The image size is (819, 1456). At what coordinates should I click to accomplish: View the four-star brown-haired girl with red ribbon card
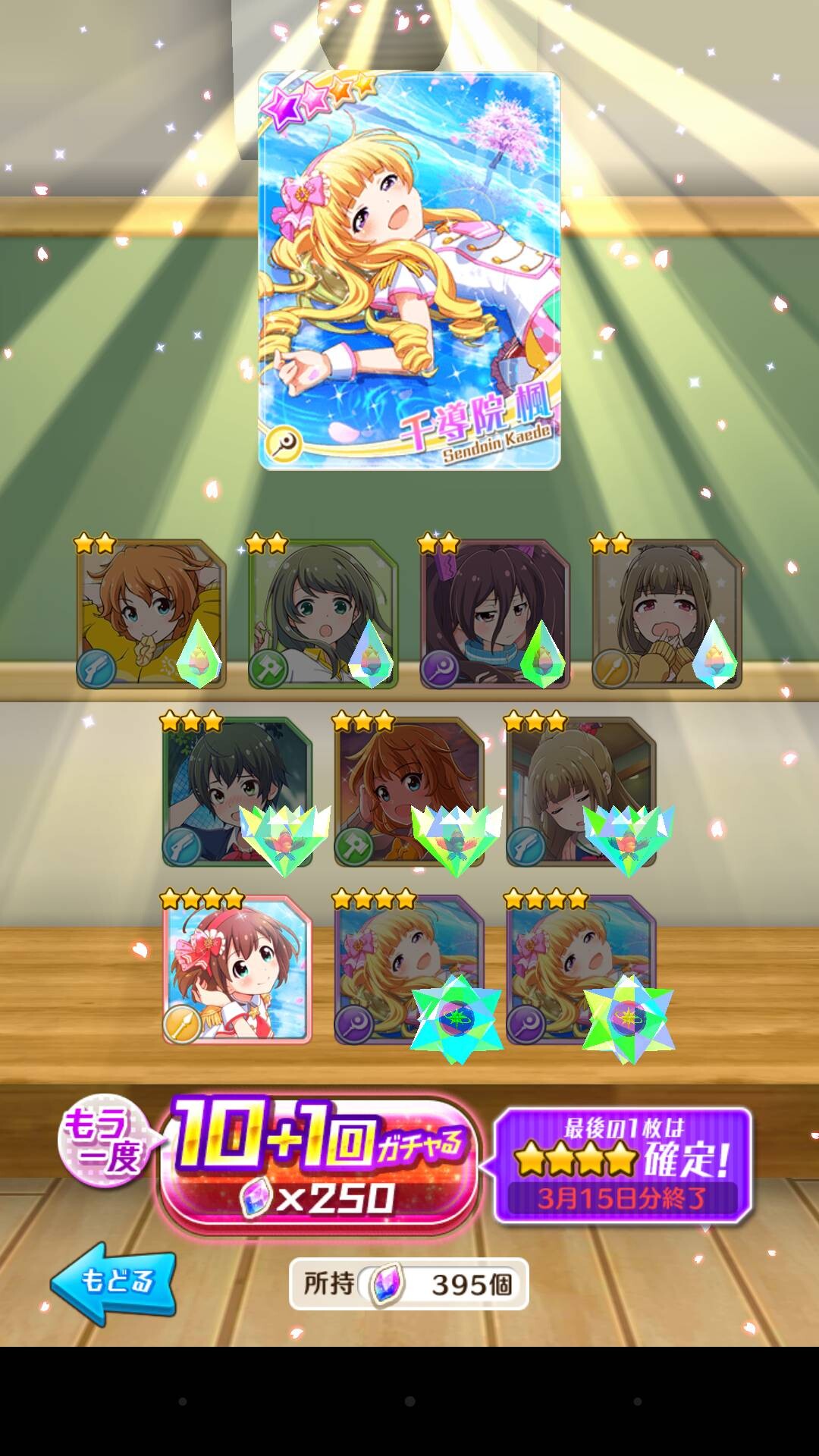click(237, 968)
